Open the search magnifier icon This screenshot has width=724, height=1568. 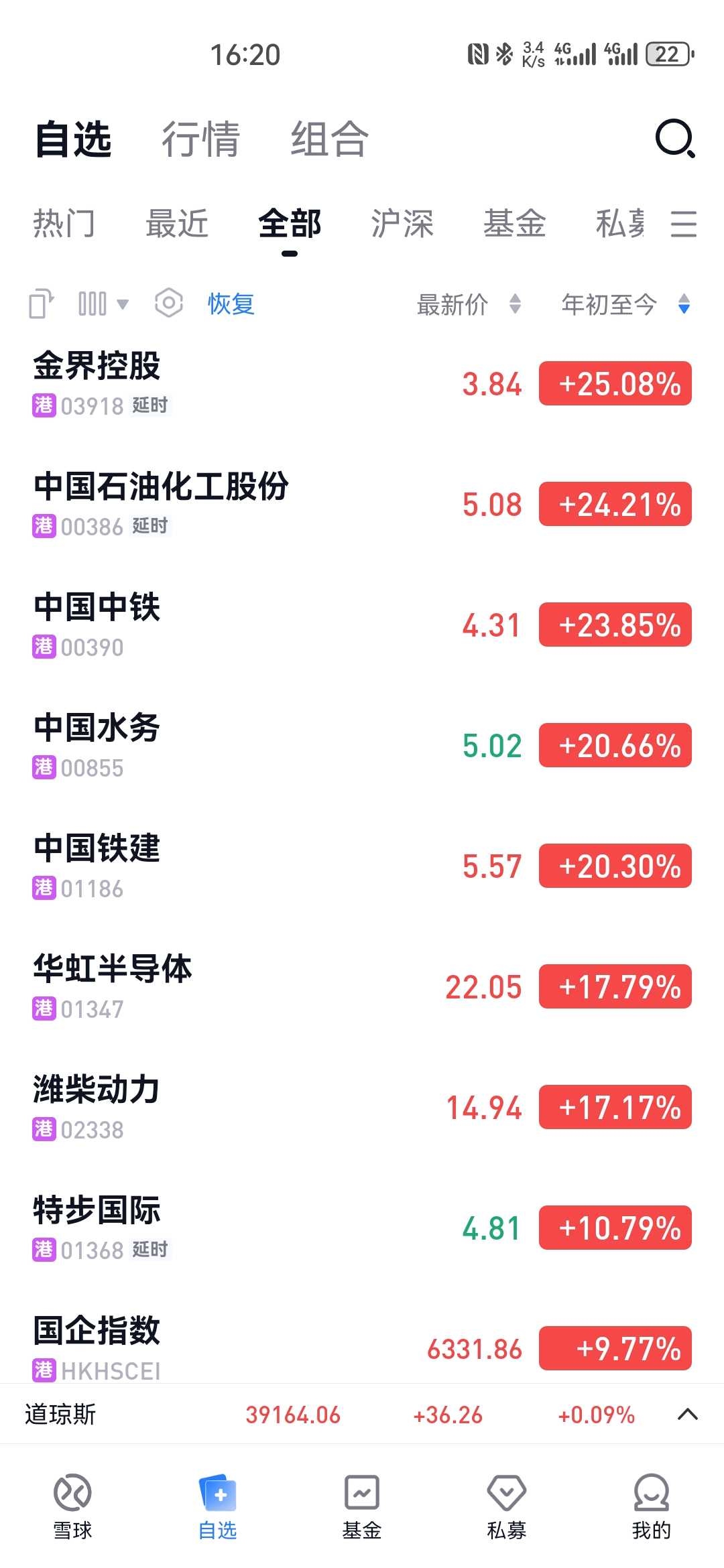coord(675,139)
